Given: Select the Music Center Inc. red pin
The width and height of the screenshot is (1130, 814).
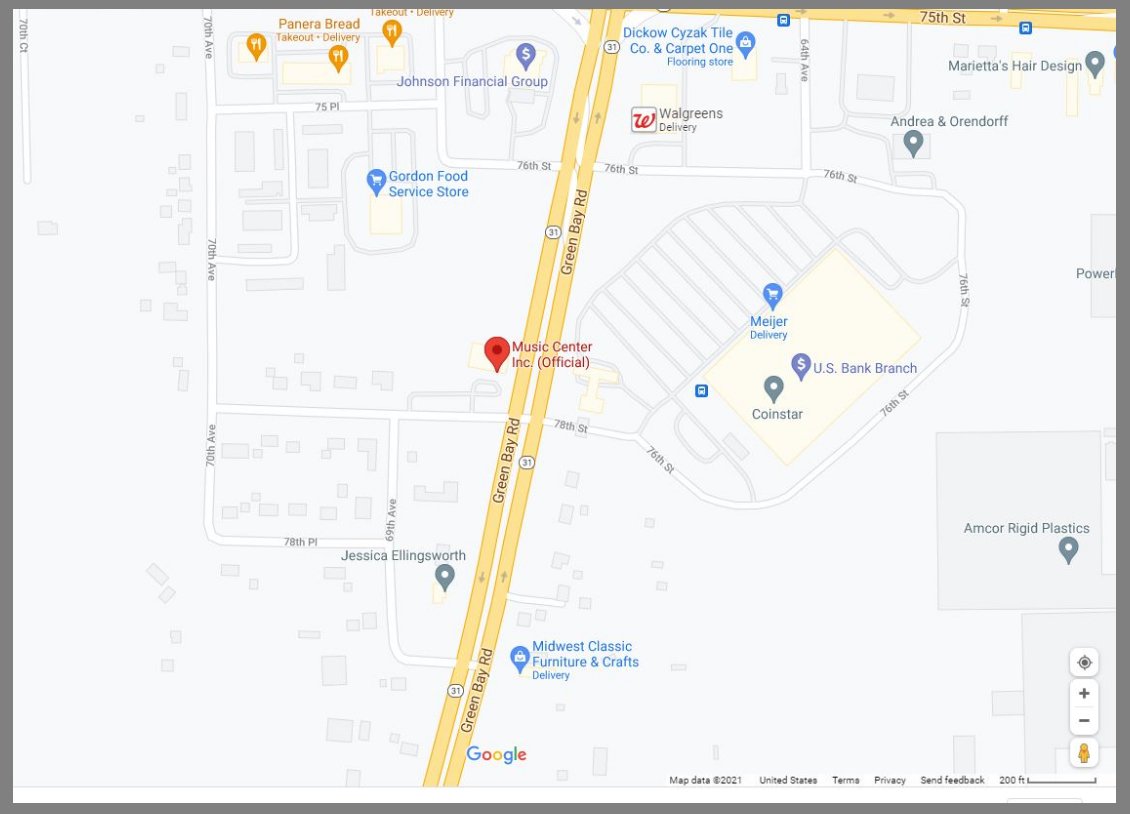Looking at the screenshot, I should tap(497, 353).
